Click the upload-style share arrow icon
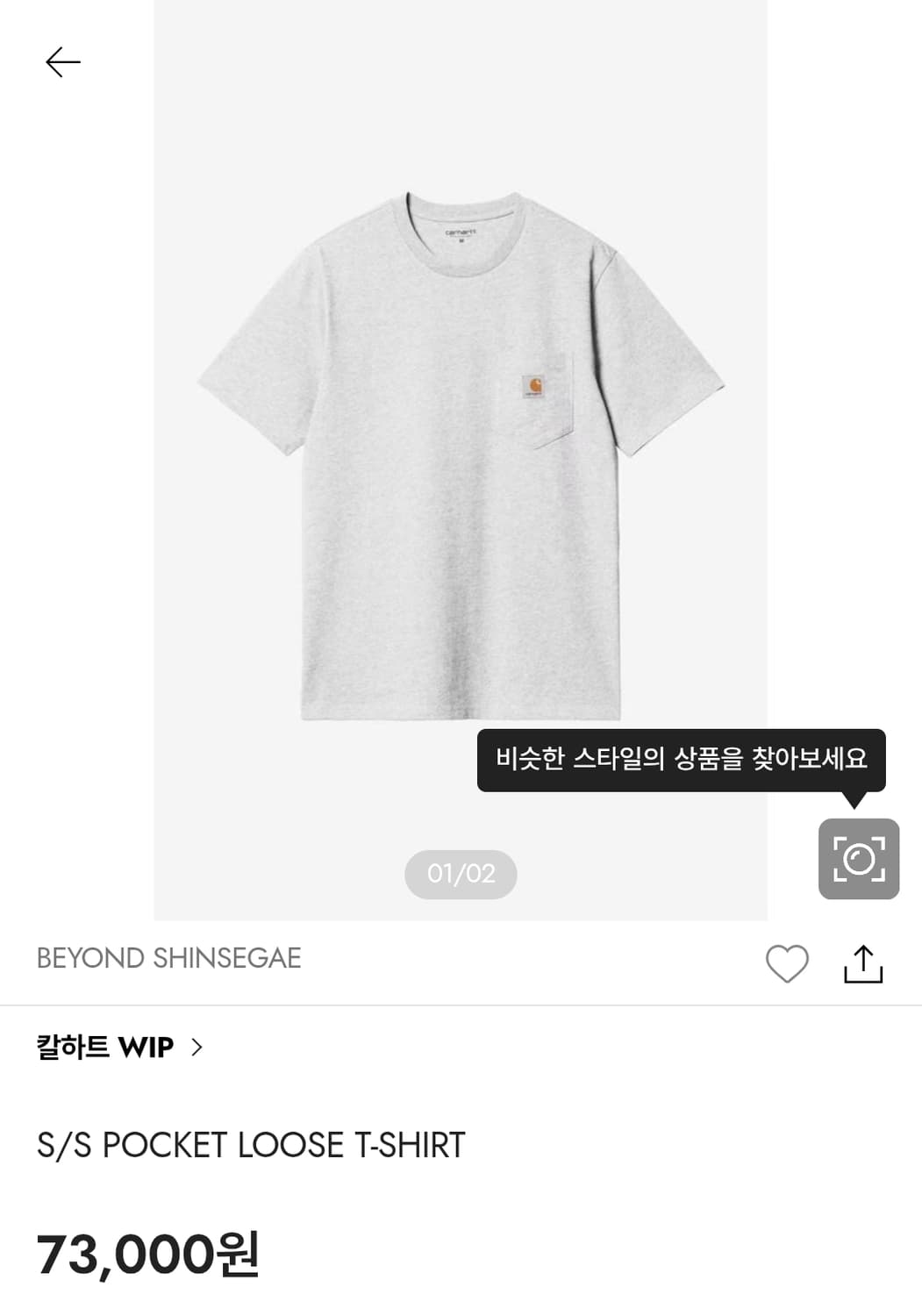This screenshot has height=1316, width=922. point(864,965)
